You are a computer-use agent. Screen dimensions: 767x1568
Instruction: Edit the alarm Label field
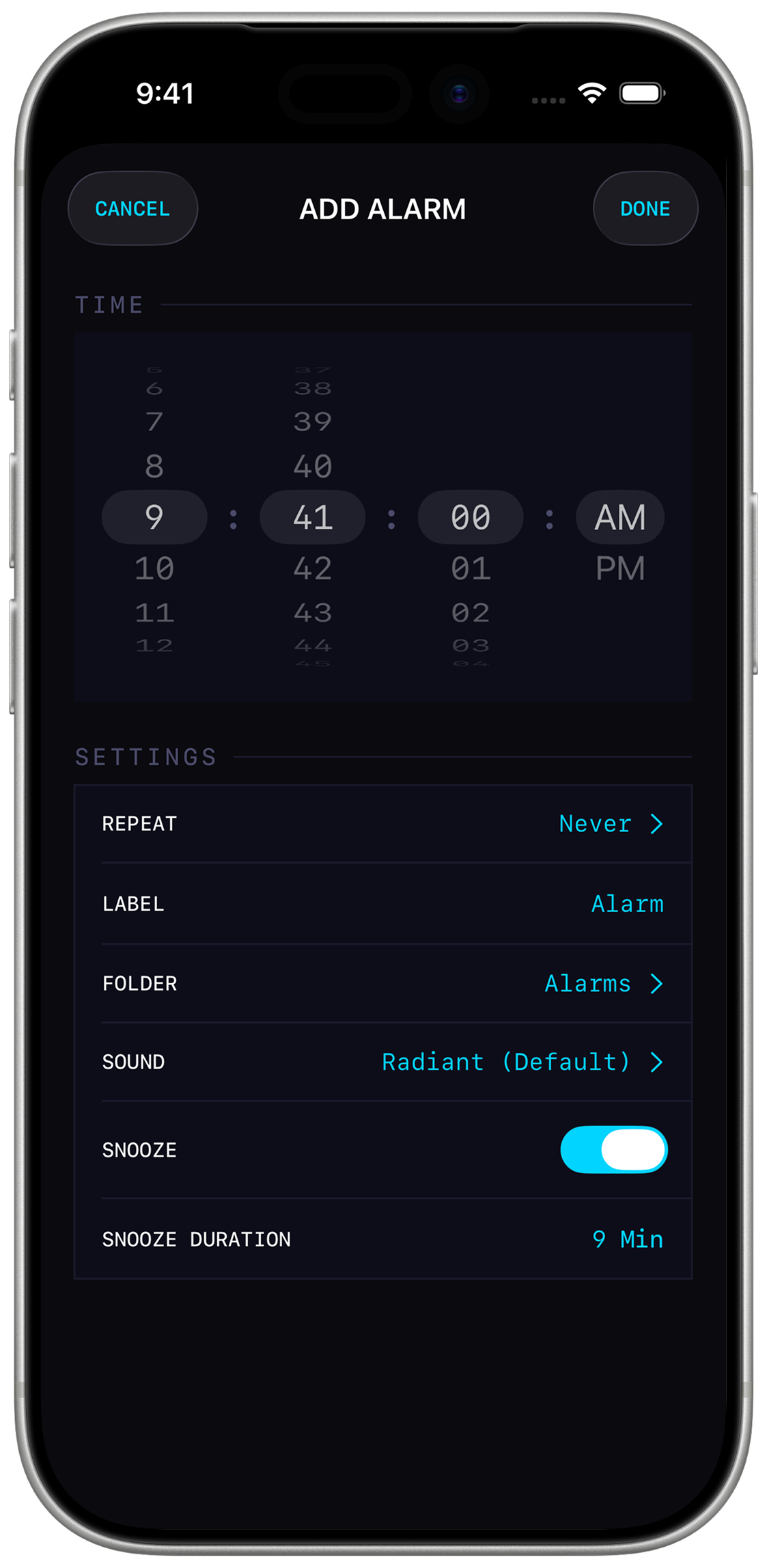[x=383, y=904]
